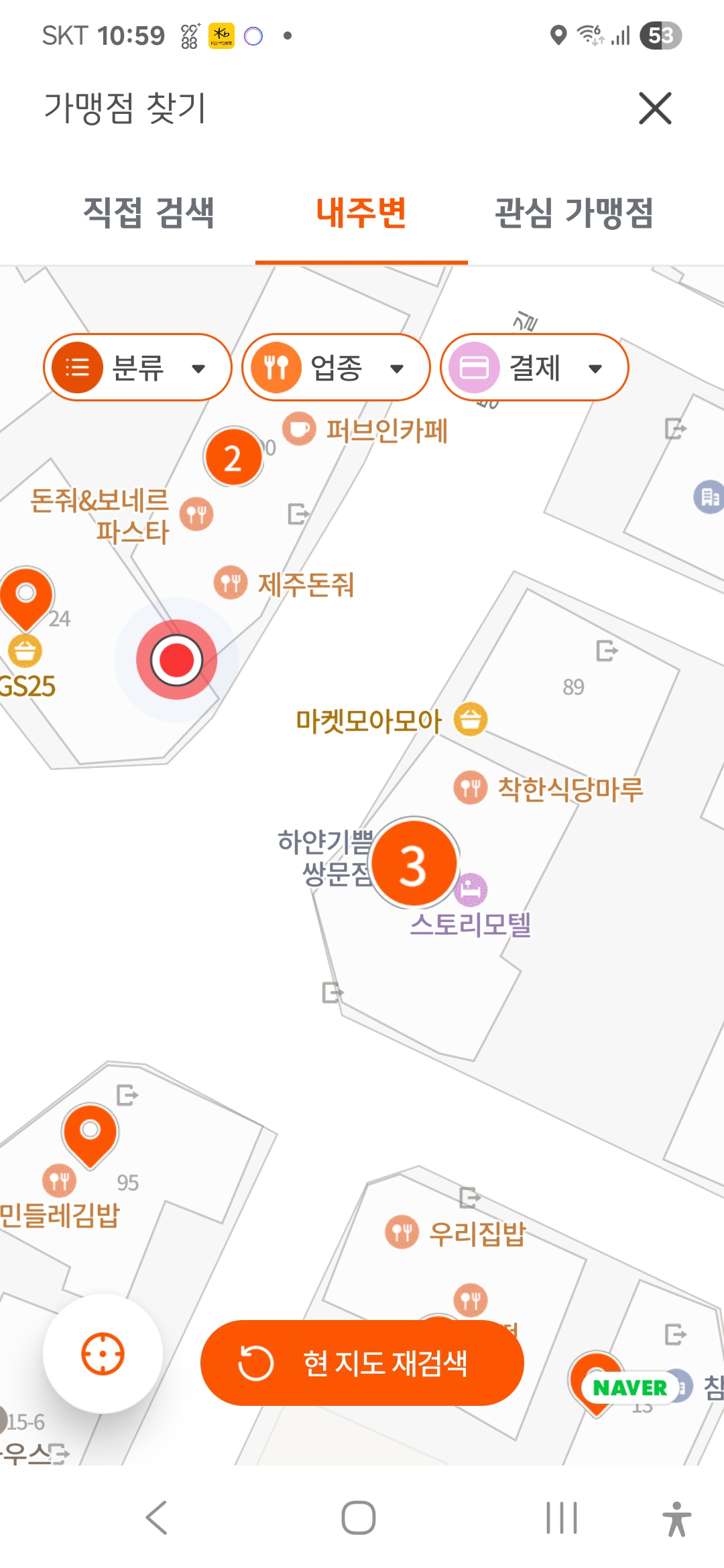Switch to the 직접 검색 tab
This screenshot has height=1568, width=724.
148,213
